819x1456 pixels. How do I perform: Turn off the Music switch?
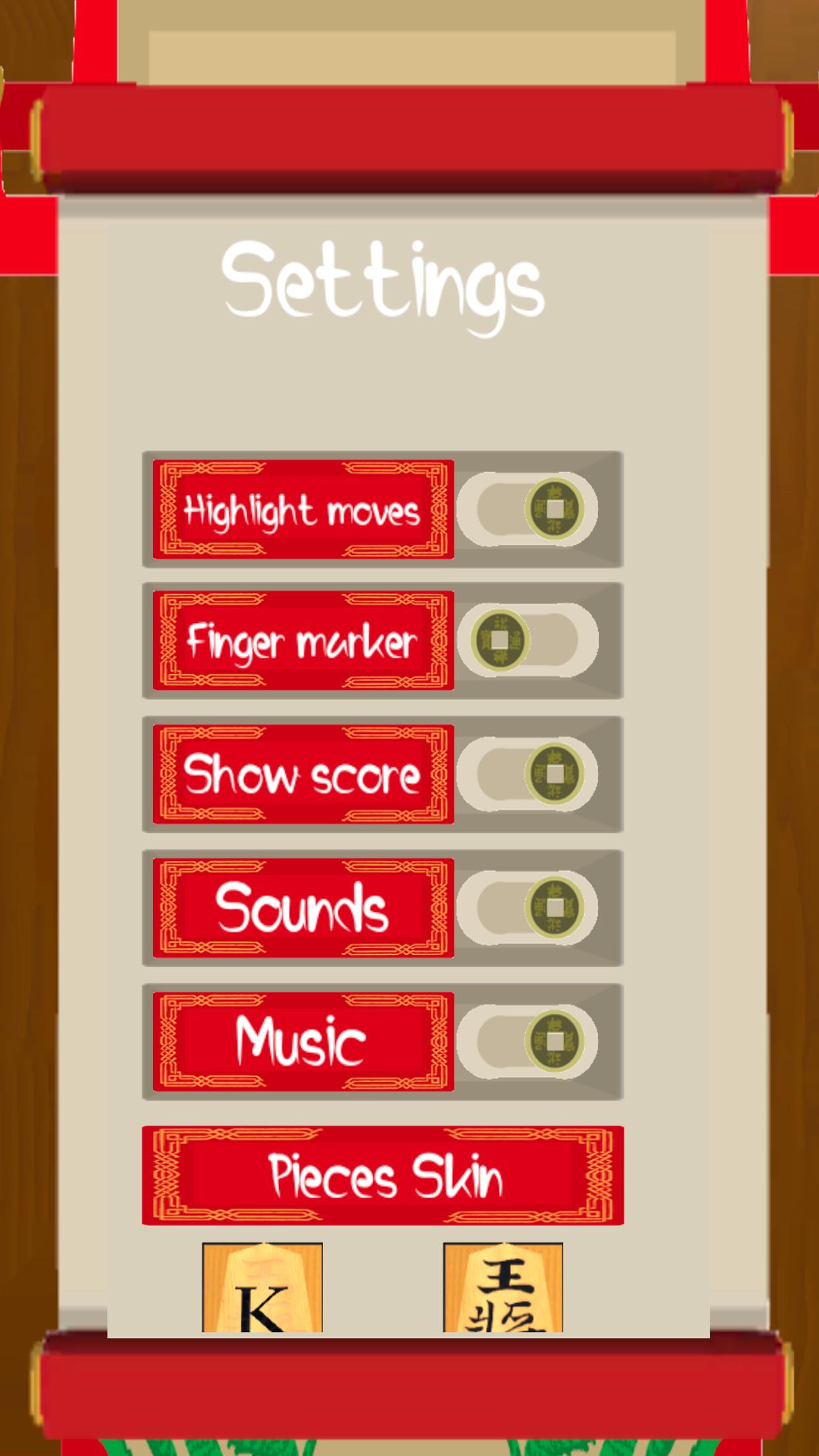click(x=528, y=1041)
